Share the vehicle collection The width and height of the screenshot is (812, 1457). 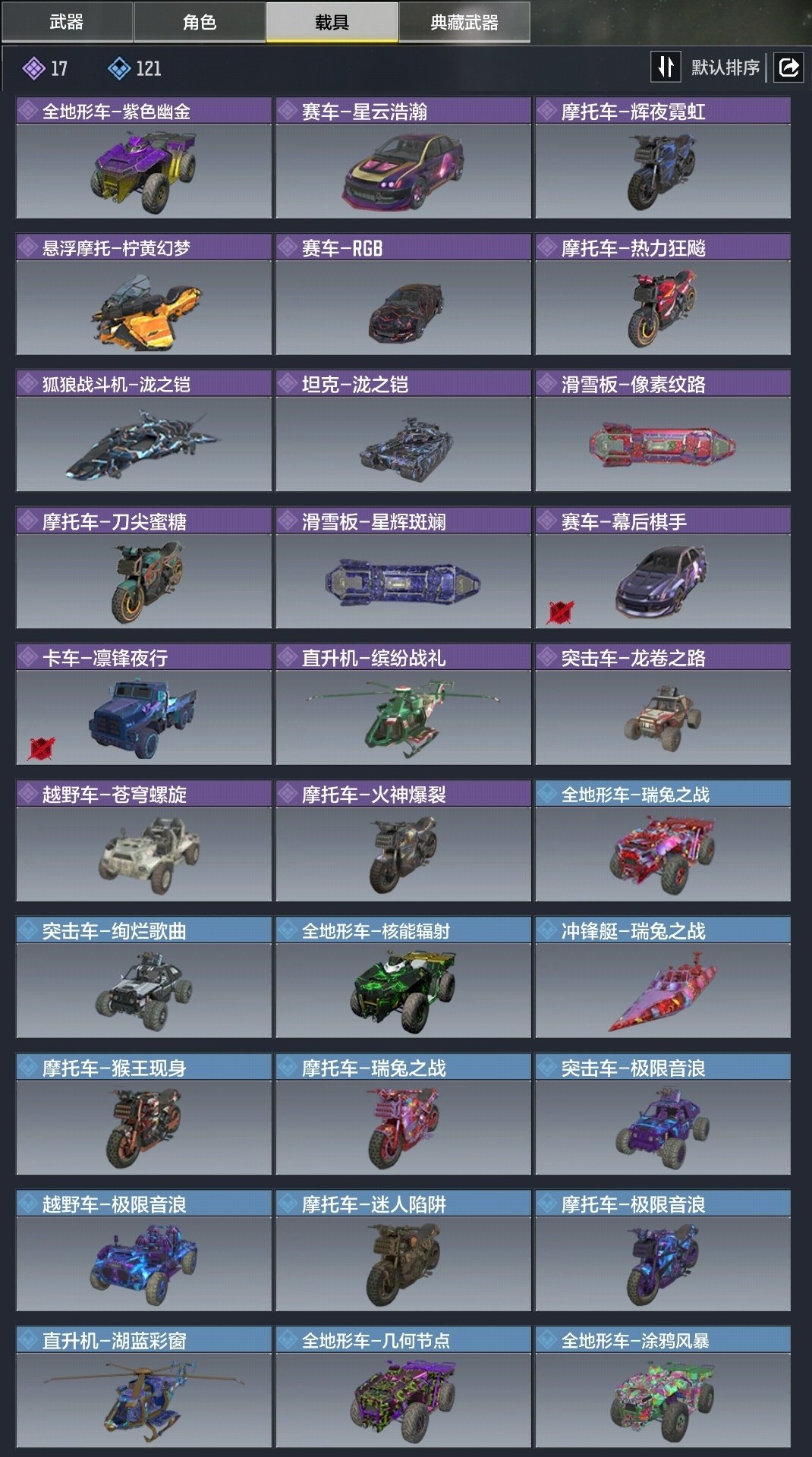point(788,68)
